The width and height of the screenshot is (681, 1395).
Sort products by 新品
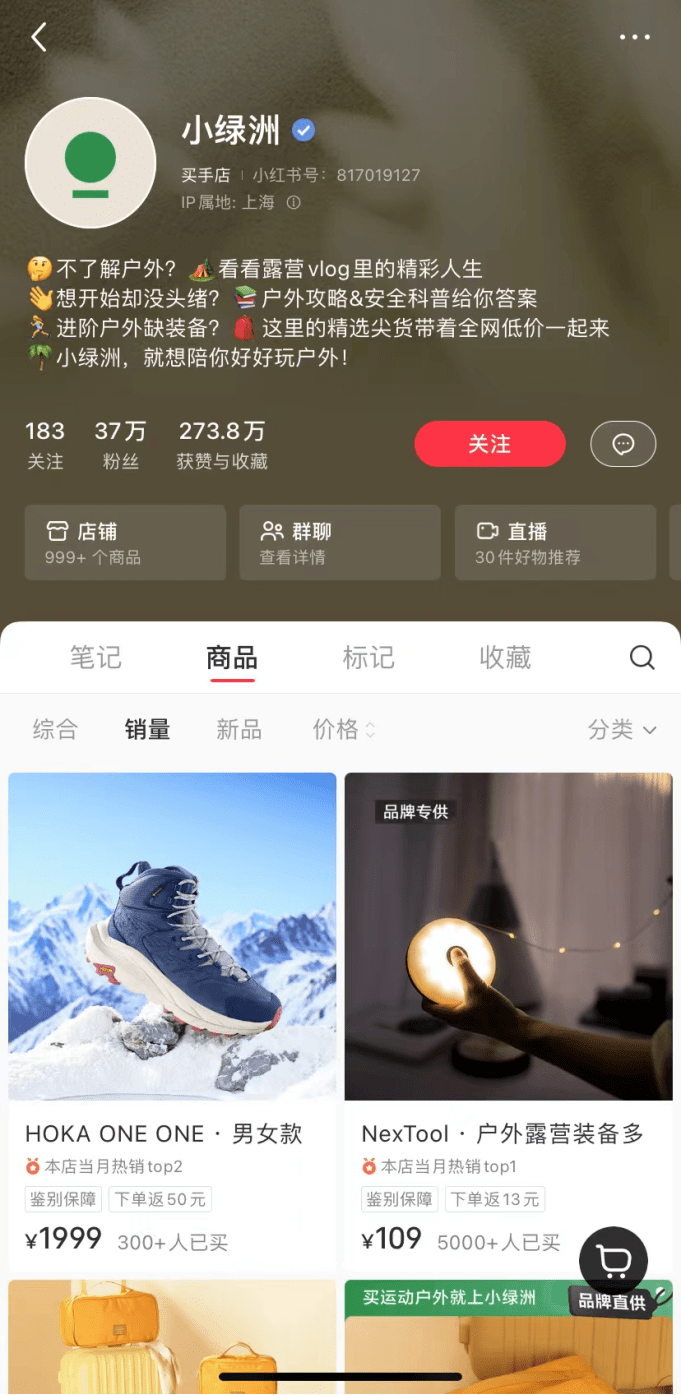click(x=239, y=730)
